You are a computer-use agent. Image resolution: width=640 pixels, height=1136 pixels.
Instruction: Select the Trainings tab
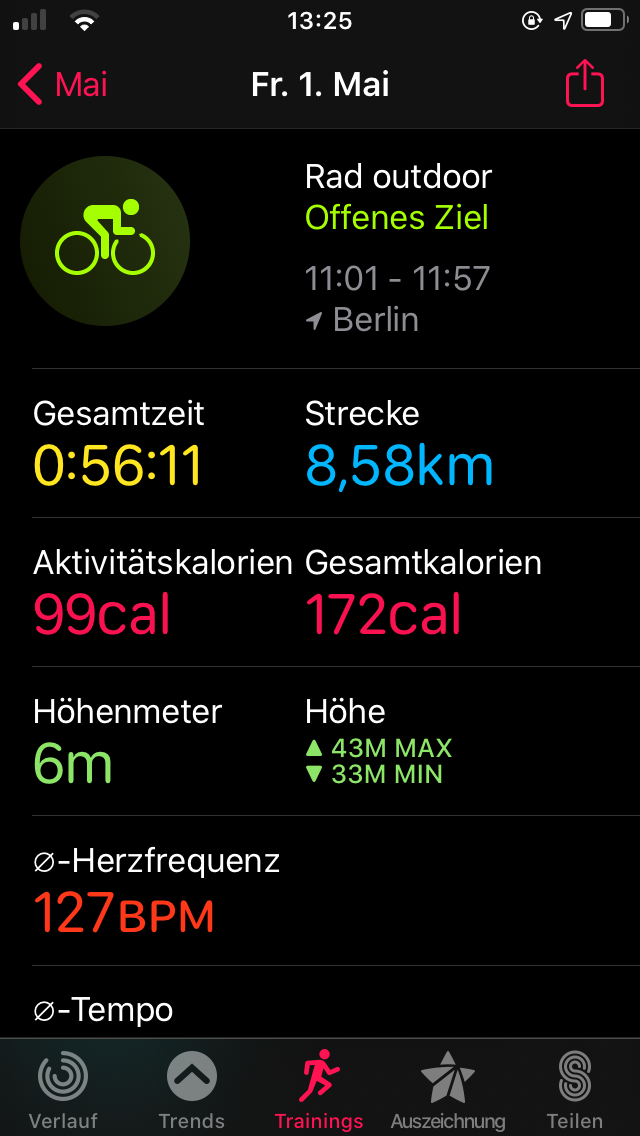pos(319,1090)
